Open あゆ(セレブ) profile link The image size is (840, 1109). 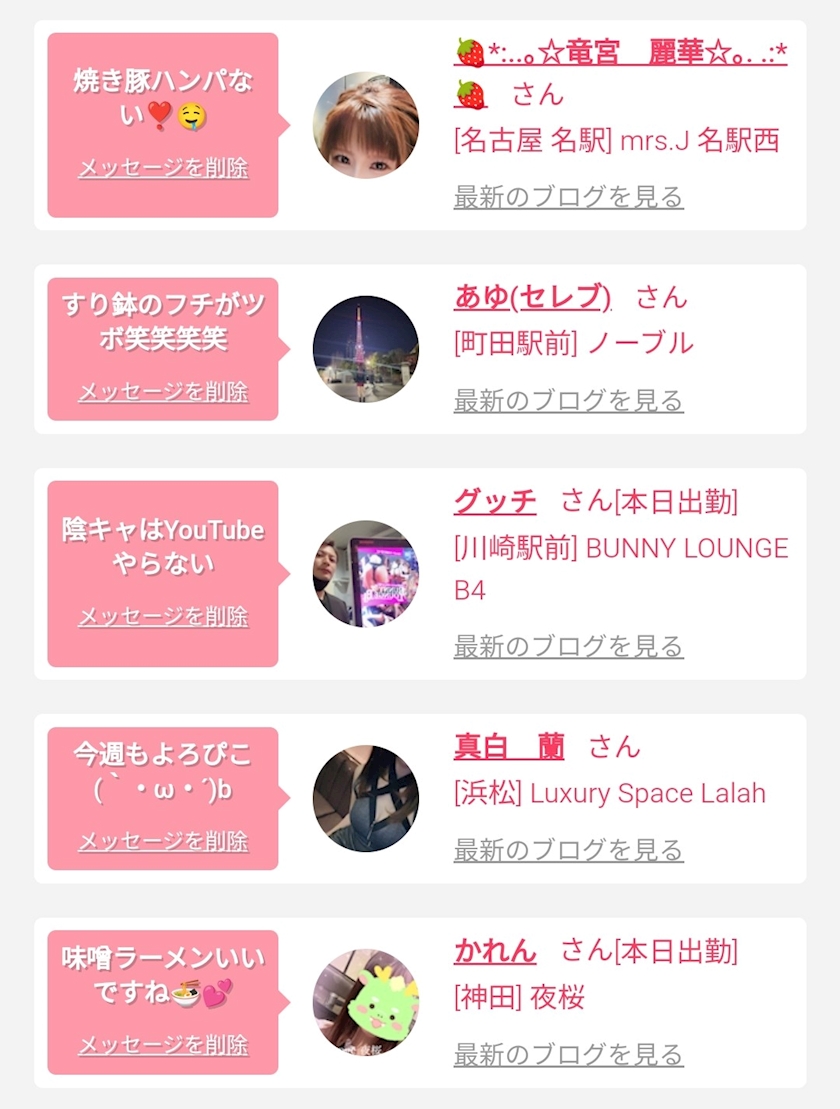(x=532, y=297)
